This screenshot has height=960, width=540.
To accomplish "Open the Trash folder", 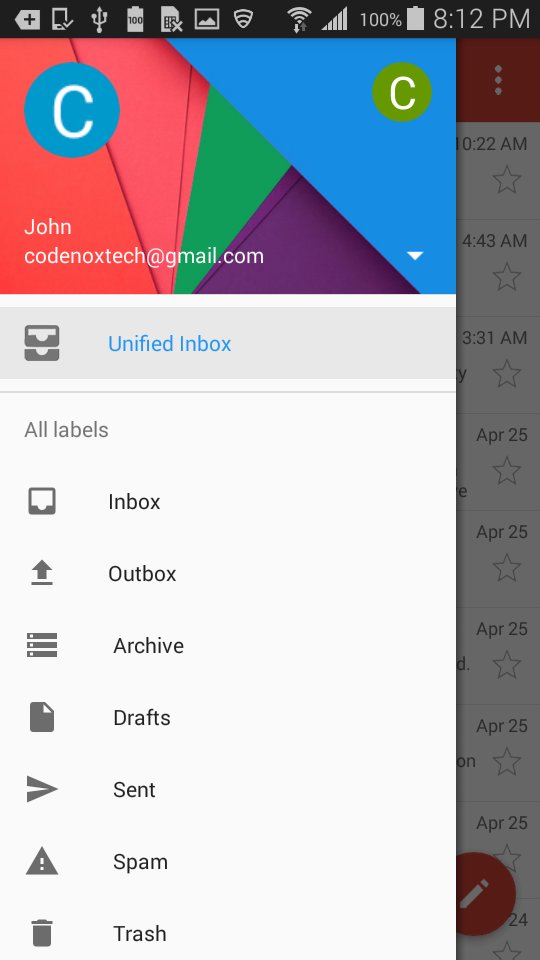I will (228, 934).
